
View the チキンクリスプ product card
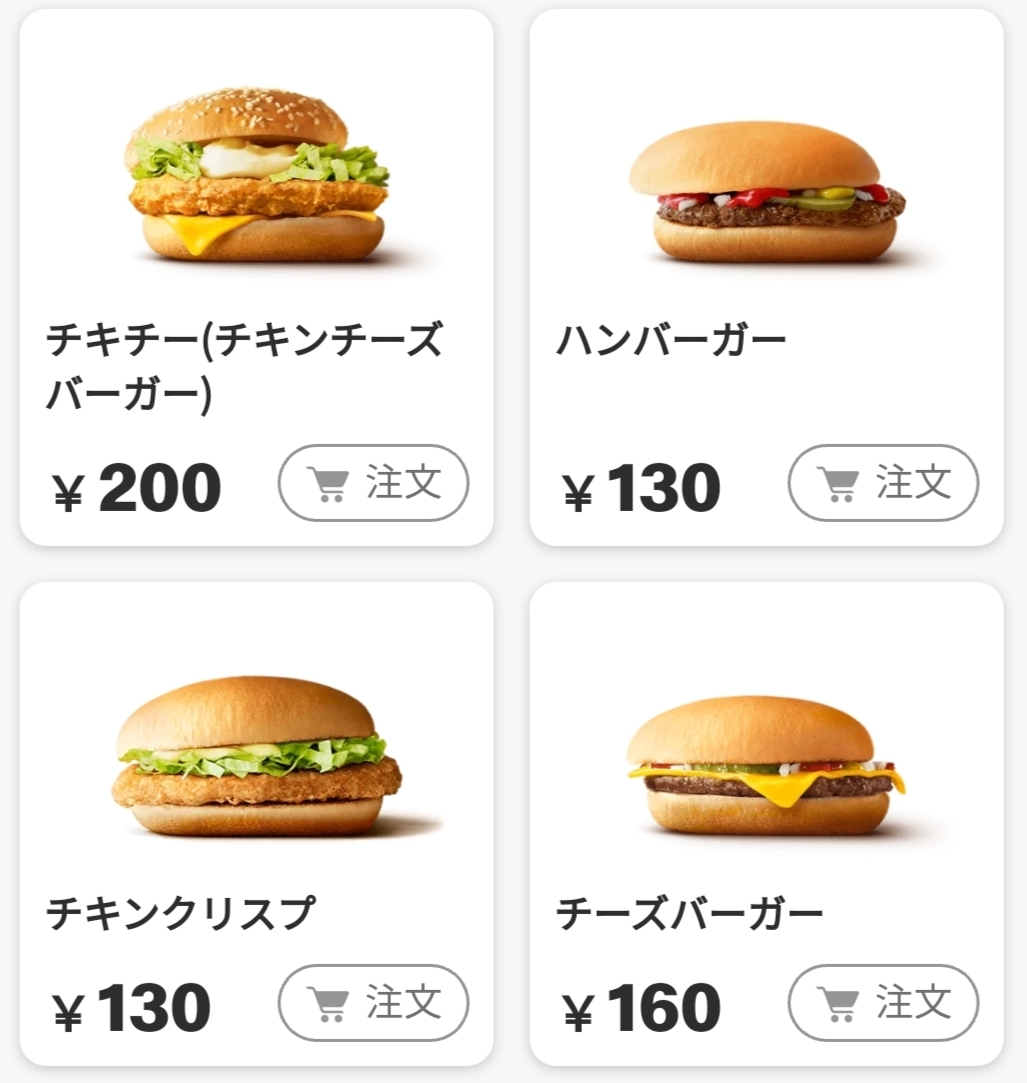coord(256,824)
